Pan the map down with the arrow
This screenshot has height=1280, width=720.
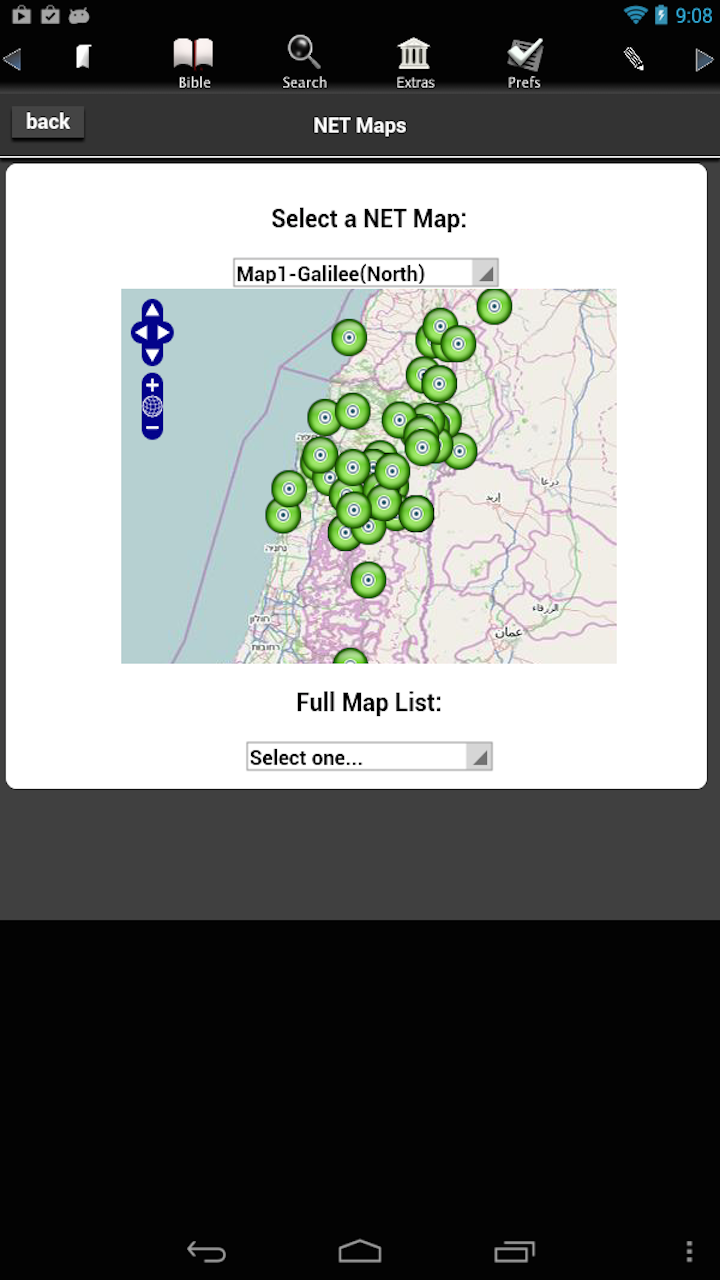click(x=152, y=354)
